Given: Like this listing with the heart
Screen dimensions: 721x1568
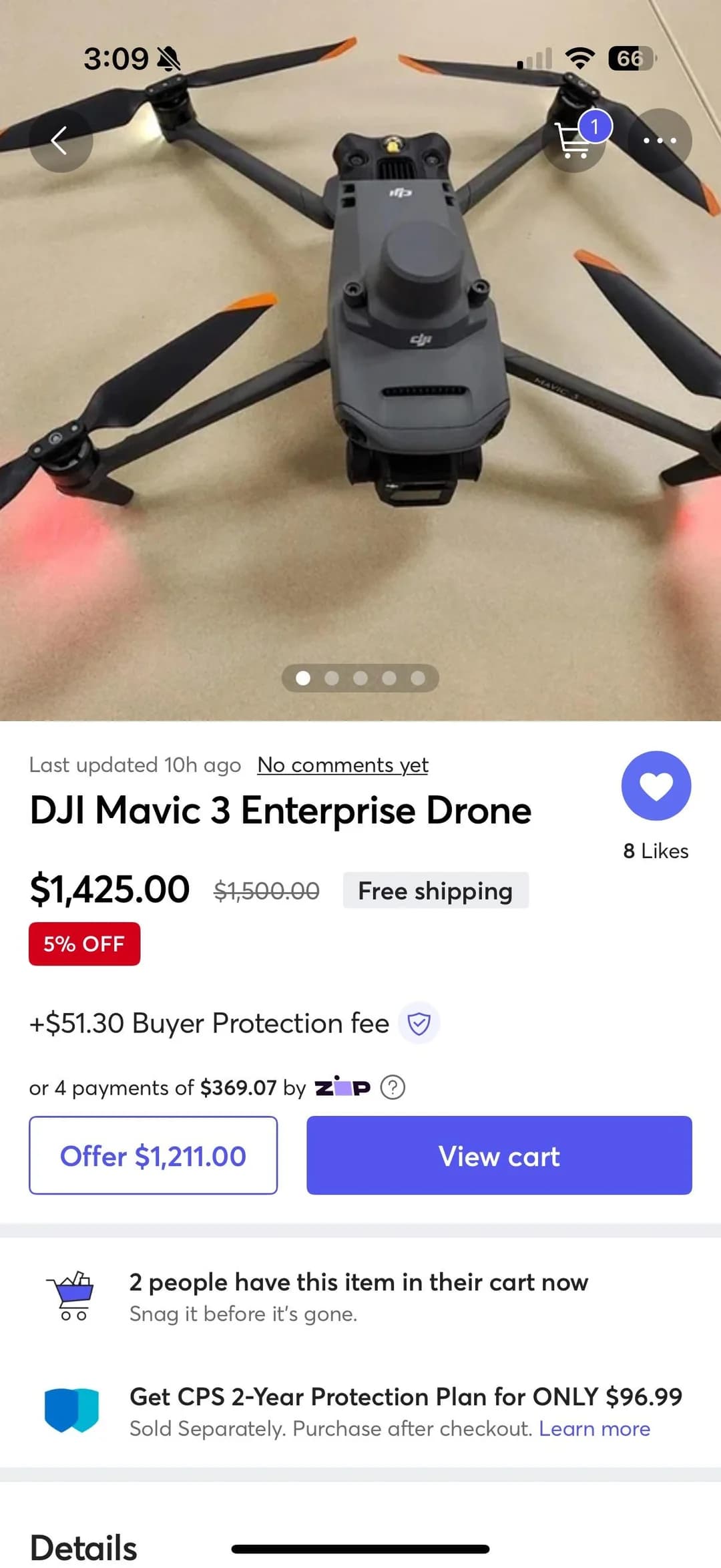Looking at the screenshot, I should [656, 785].
